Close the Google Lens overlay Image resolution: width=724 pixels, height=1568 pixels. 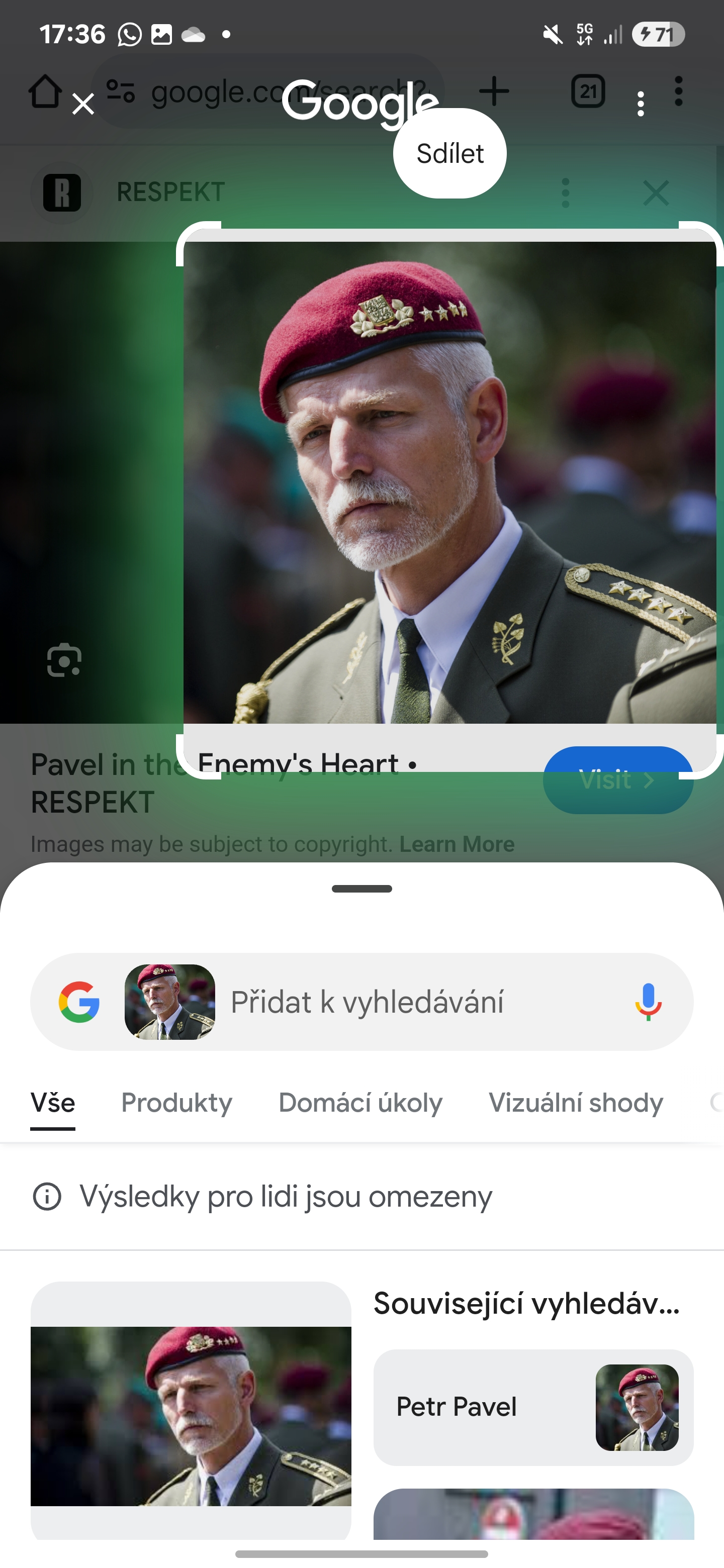point(83,104)
